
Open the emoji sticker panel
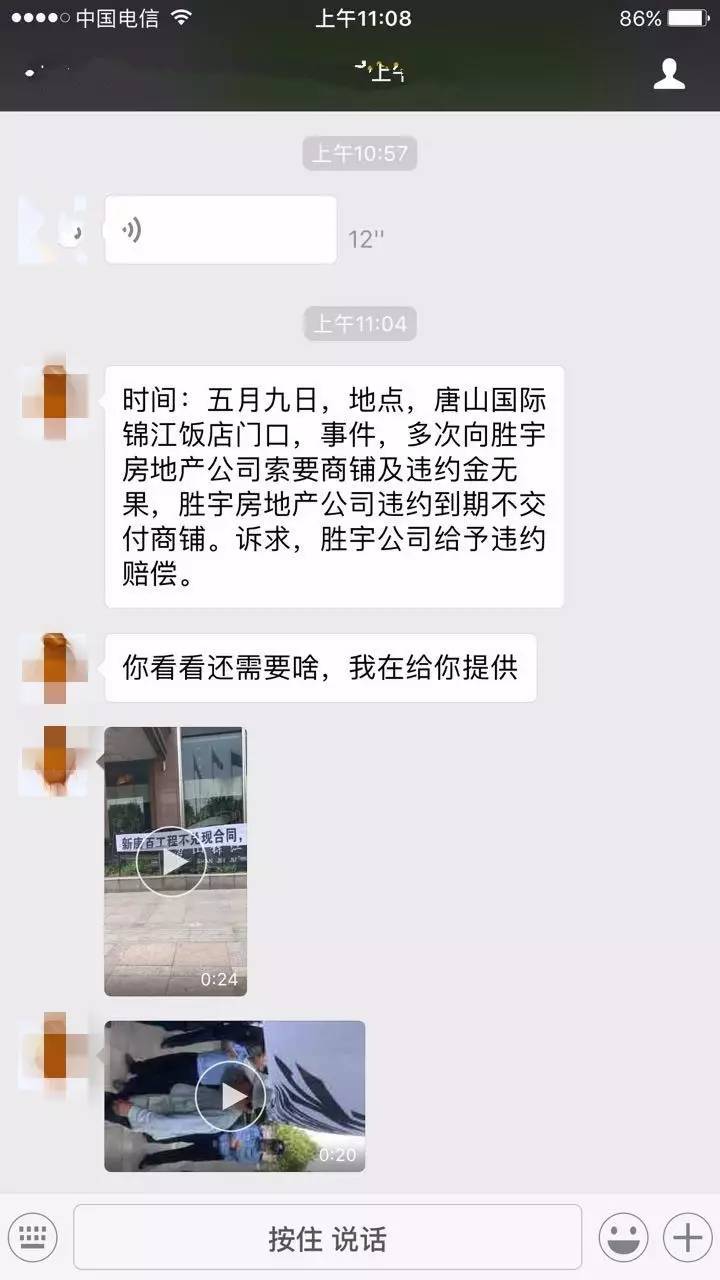tap(623, 1238)
